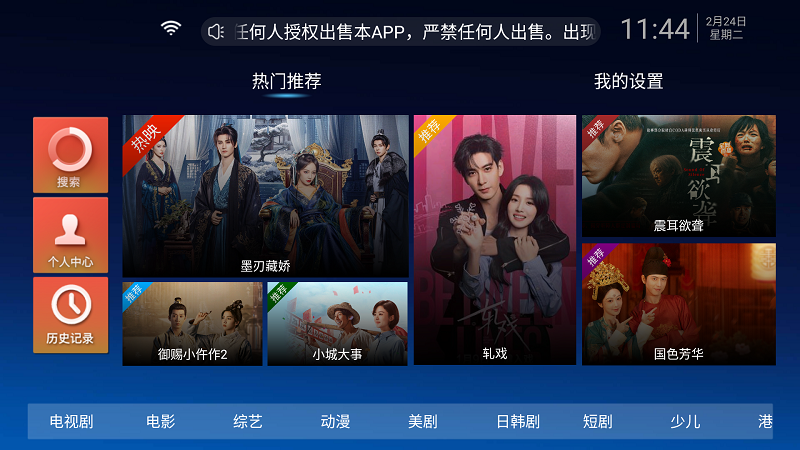
Task: Open the 轧戏 poster
Action: click(494, 240)
